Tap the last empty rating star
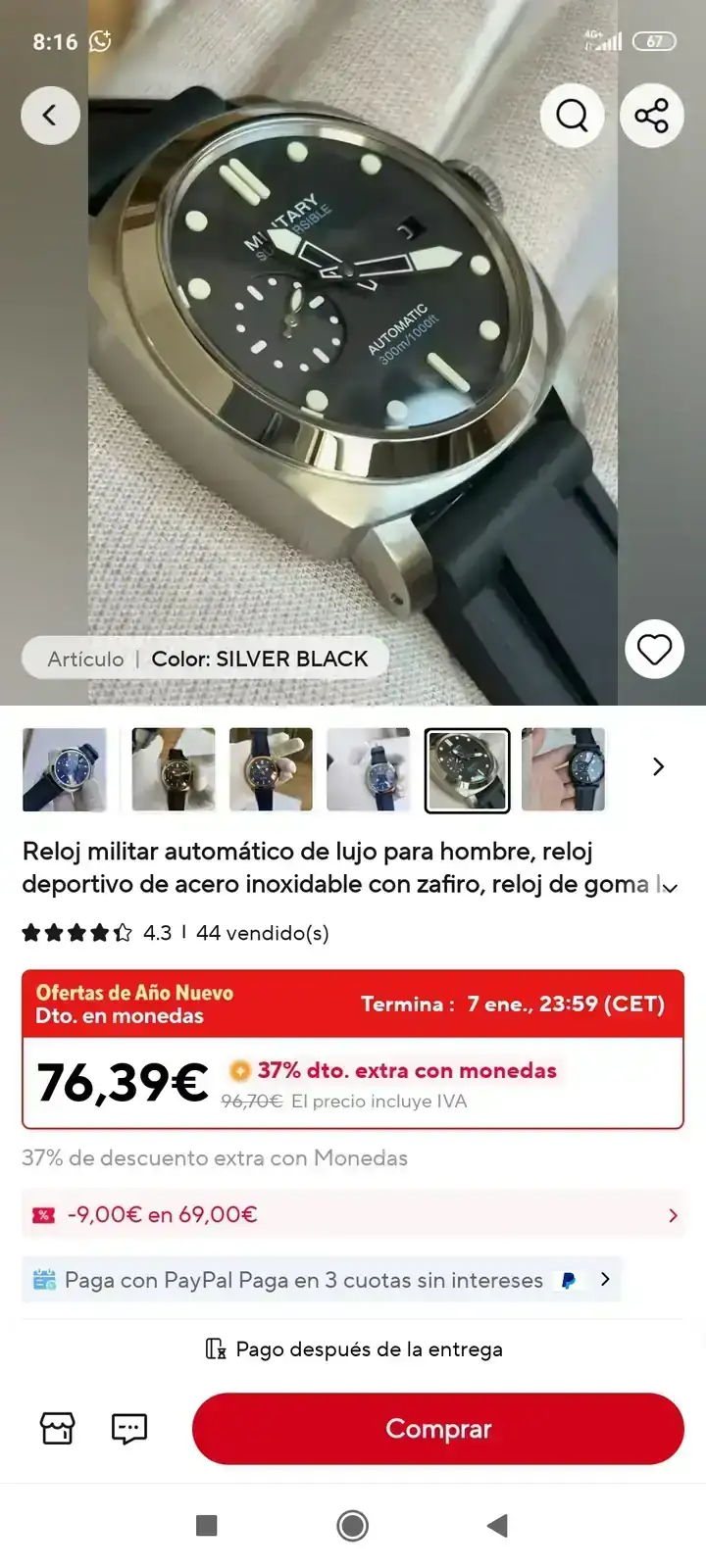 point(122,932)
